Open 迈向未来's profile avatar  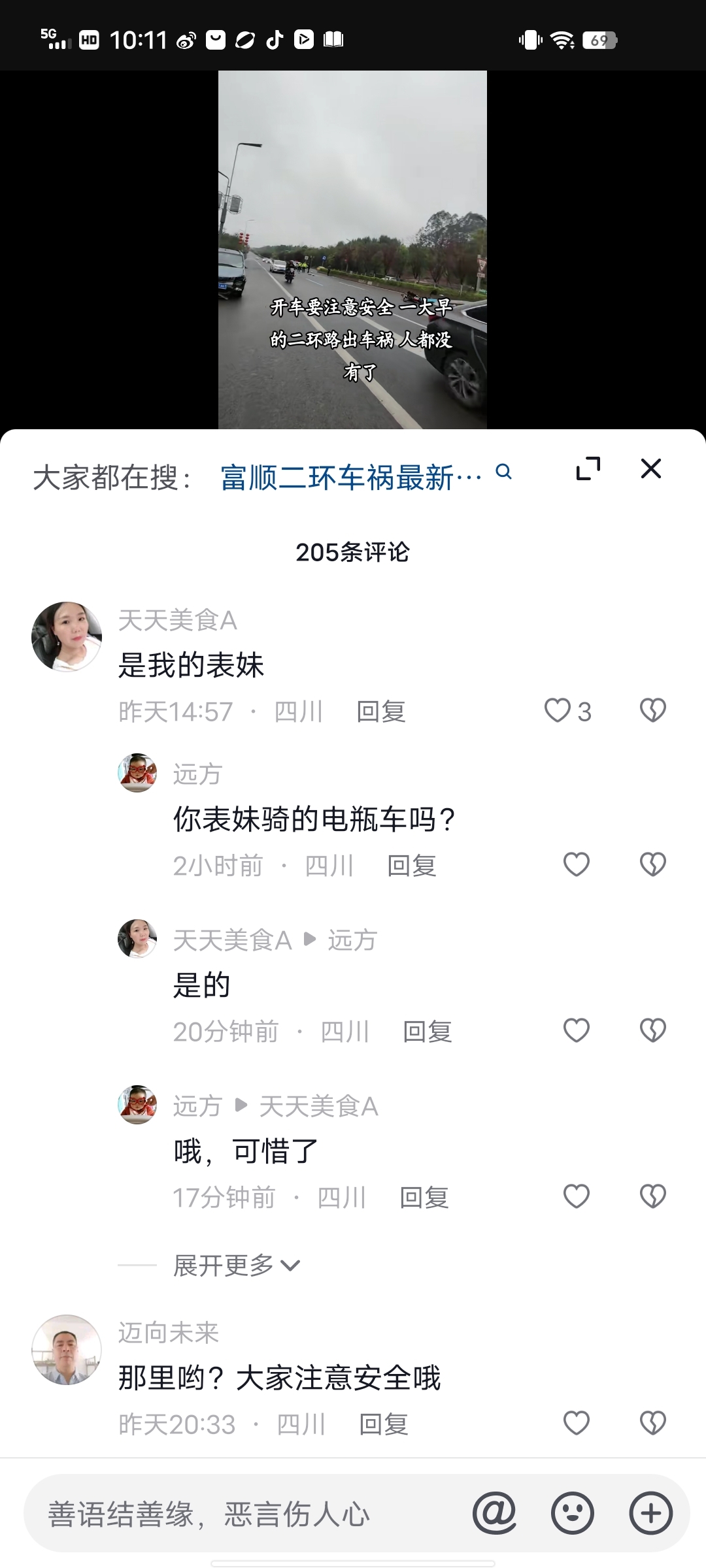66,1350
